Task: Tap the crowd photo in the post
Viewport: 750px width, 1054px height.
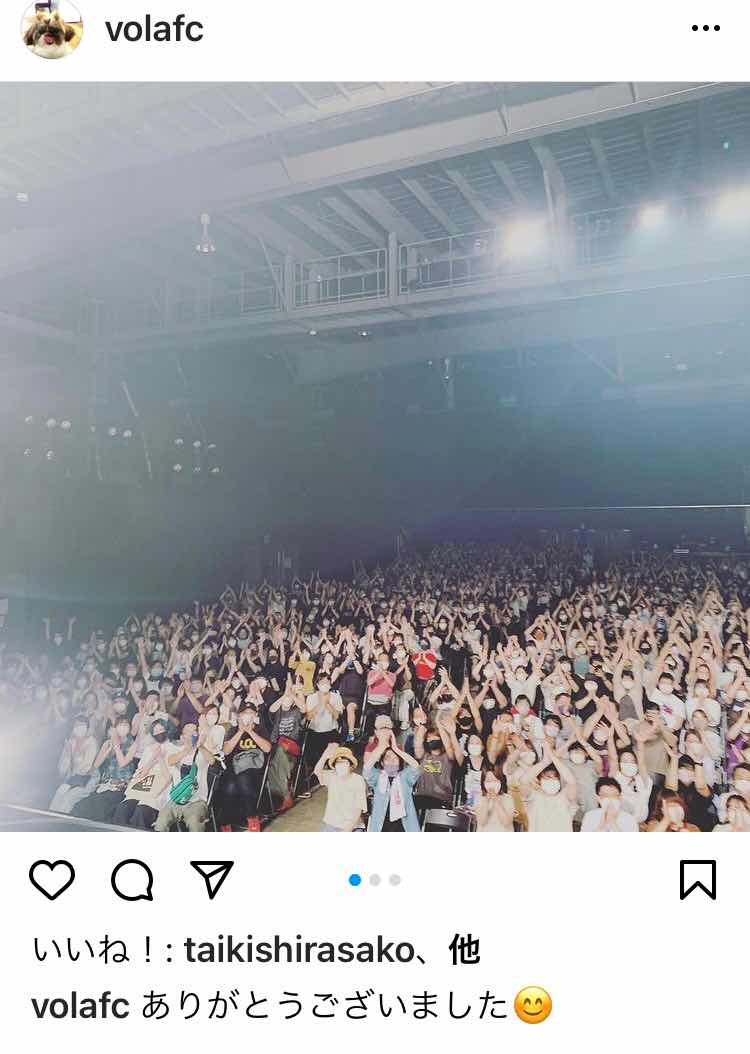Action: coord(375,456)
